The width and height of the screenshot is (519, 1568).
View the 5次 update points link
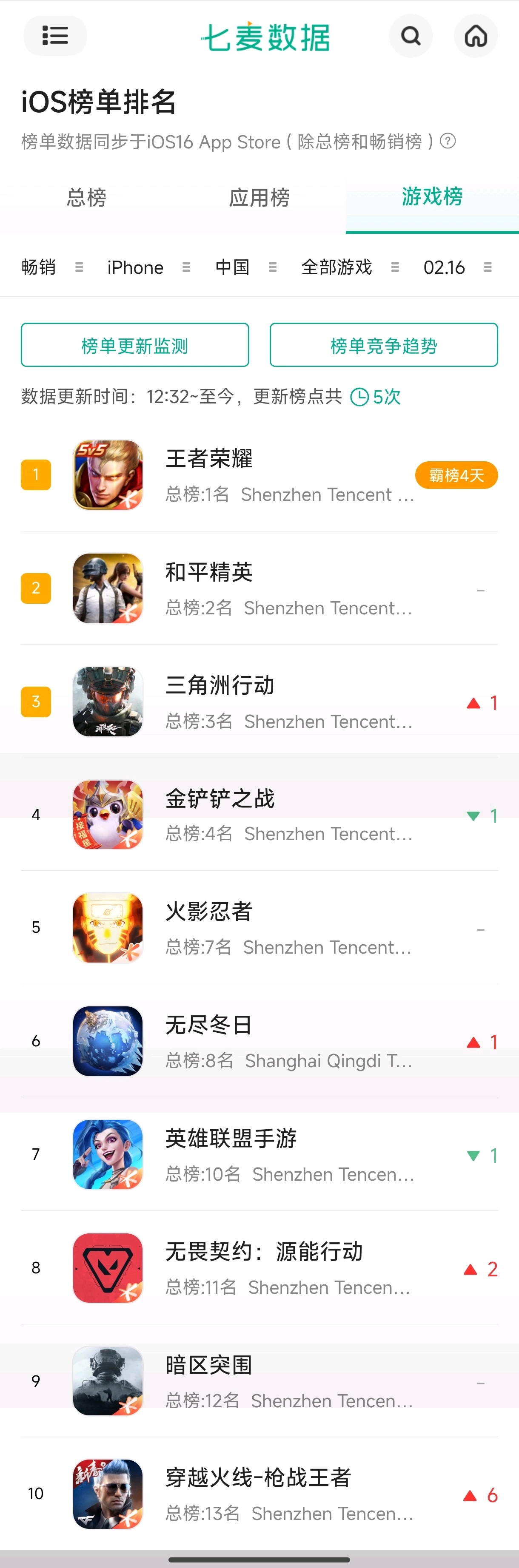[376, 397]
